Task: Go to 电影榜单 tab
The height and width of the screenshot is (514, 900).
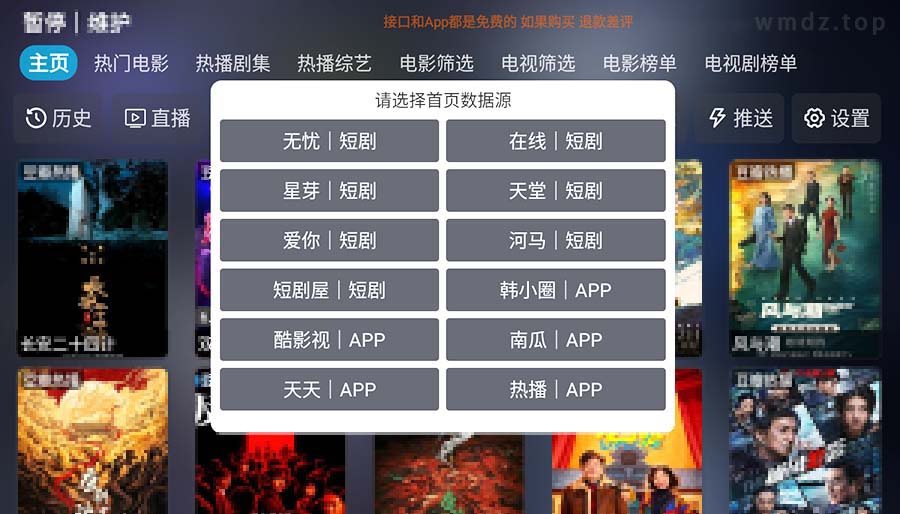Action: (640, 64)
